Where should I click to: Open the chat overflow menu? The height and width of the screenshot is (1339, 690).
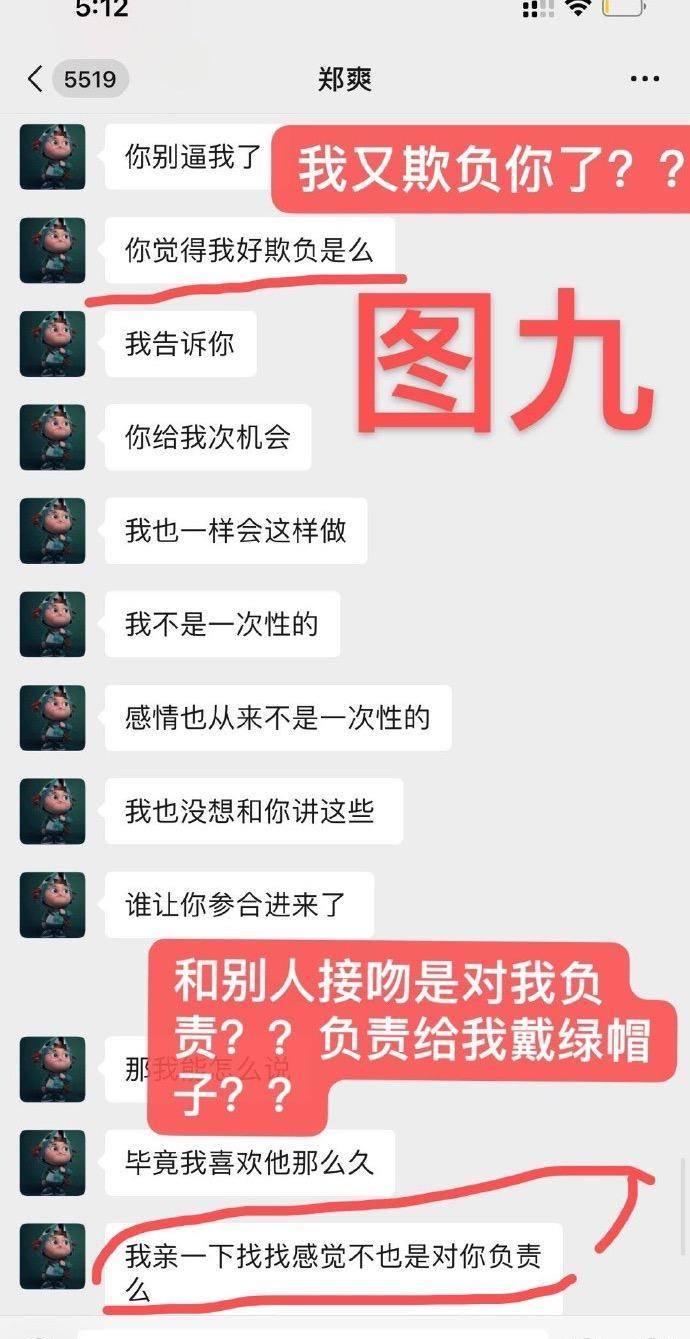tap(645, 80)
